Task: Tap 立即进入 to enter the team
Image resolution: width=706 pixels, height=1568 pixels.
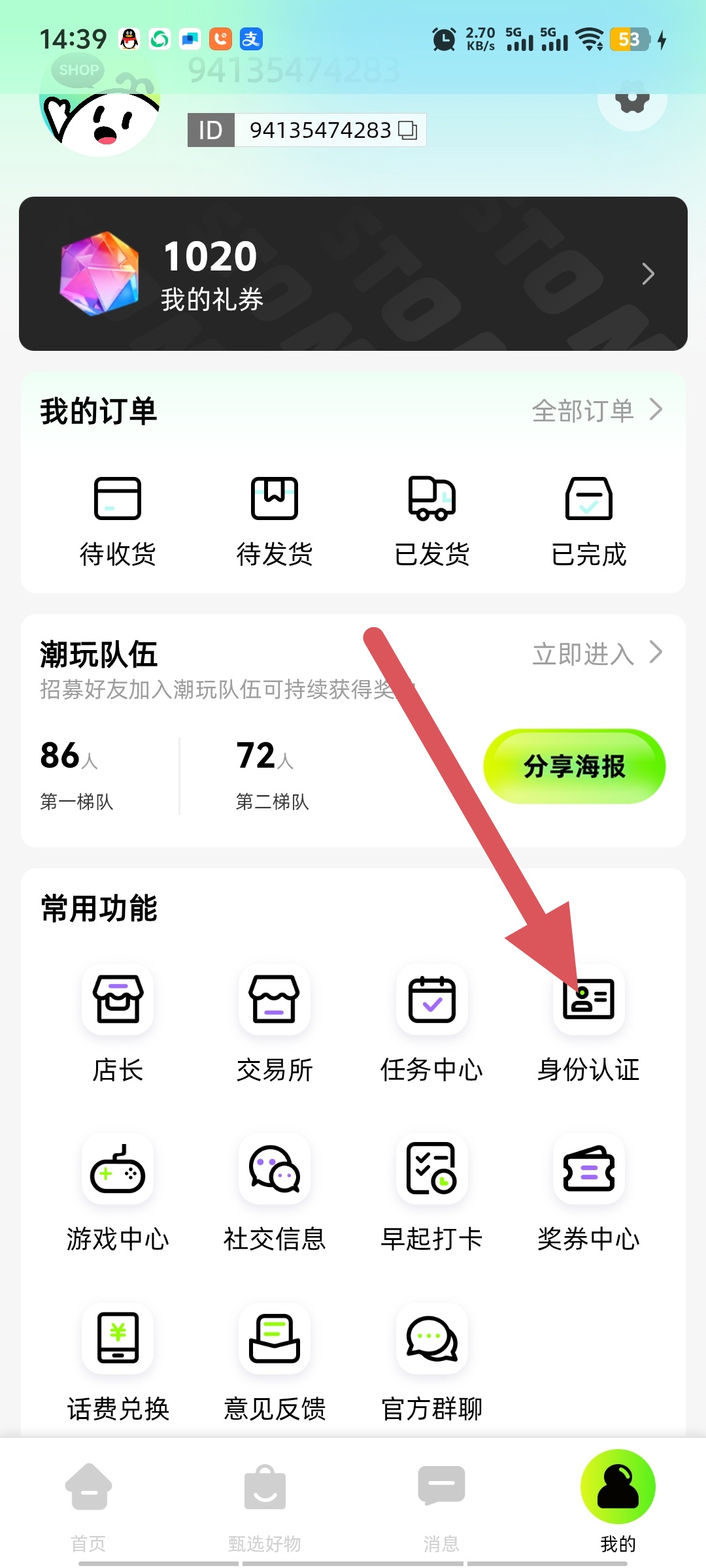Action: [x=596, y=653]
